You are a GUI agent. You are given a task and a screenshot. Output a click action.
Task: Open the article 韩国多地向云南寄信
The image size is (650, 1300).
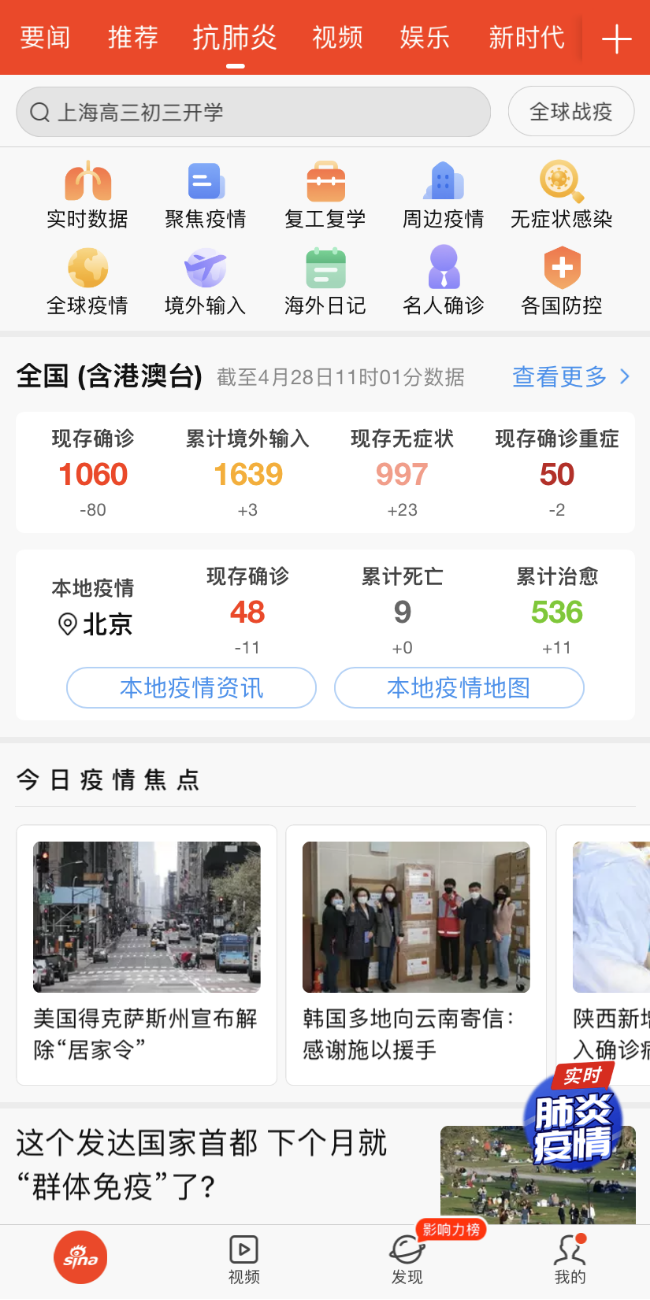415,954
